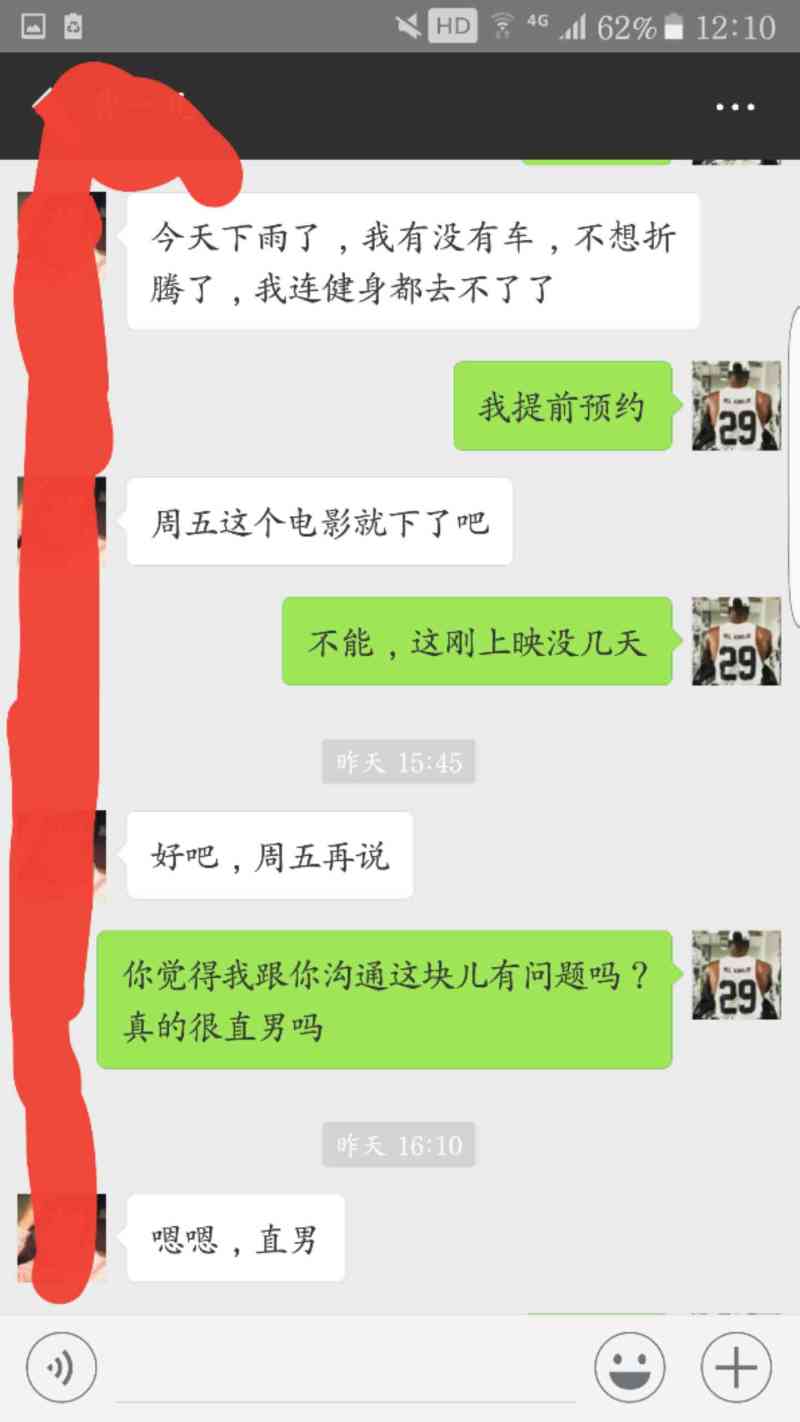
Task: Open the plus attachments menu
Action: [x=736, y=1367]
